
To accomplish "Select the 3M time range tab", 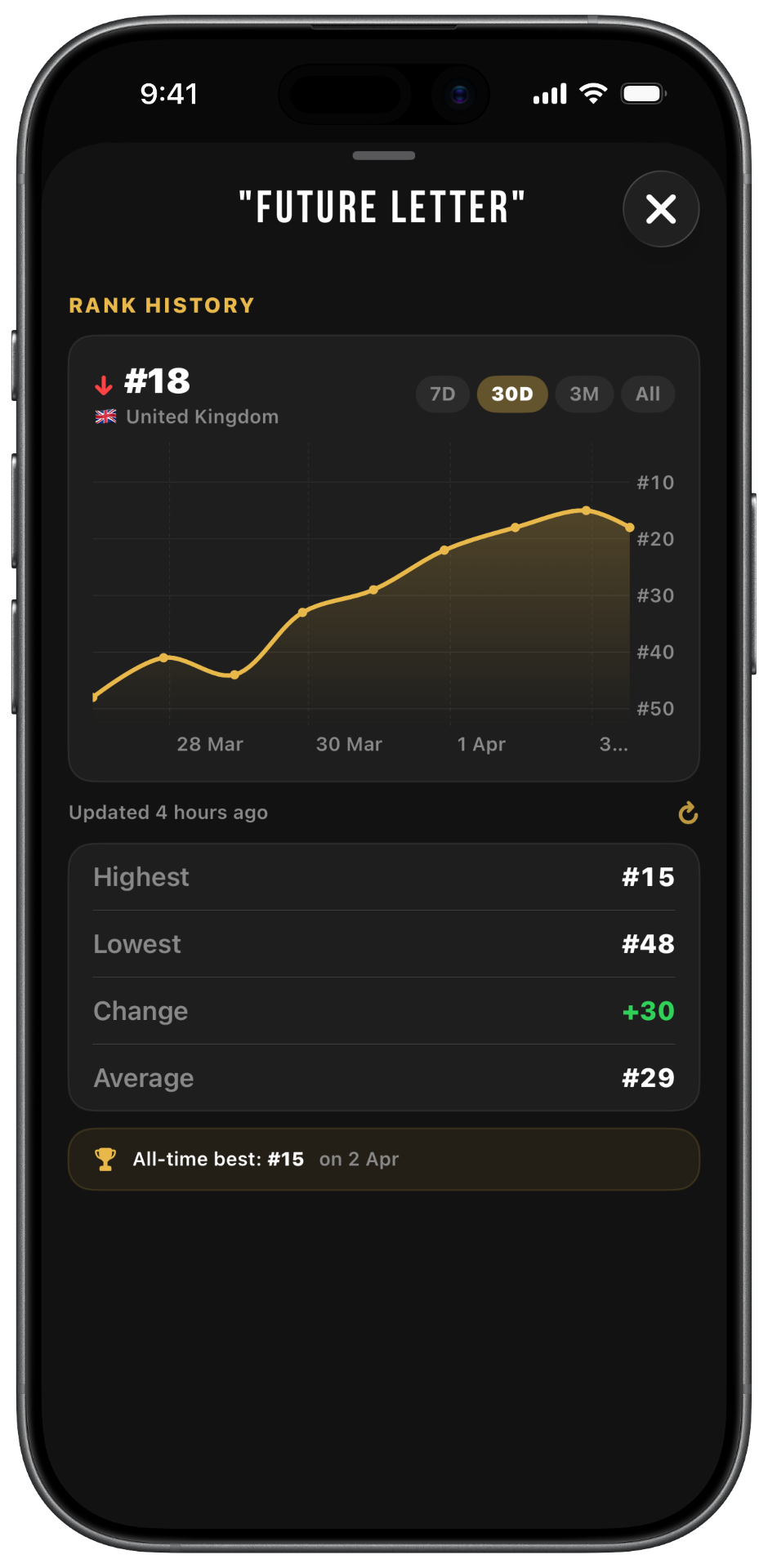I will click(x=583, y=394).
